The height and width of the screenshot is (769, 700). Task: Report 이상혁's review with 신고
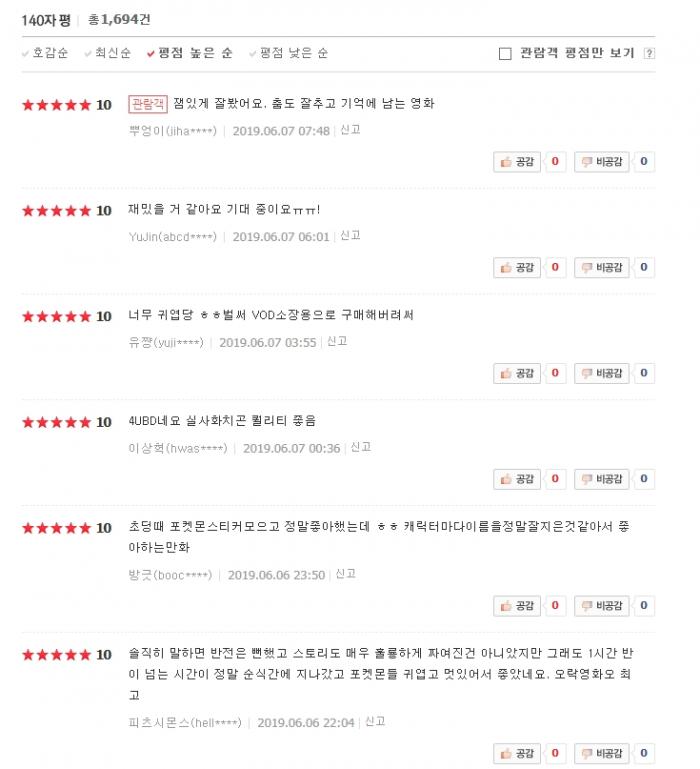360,448
